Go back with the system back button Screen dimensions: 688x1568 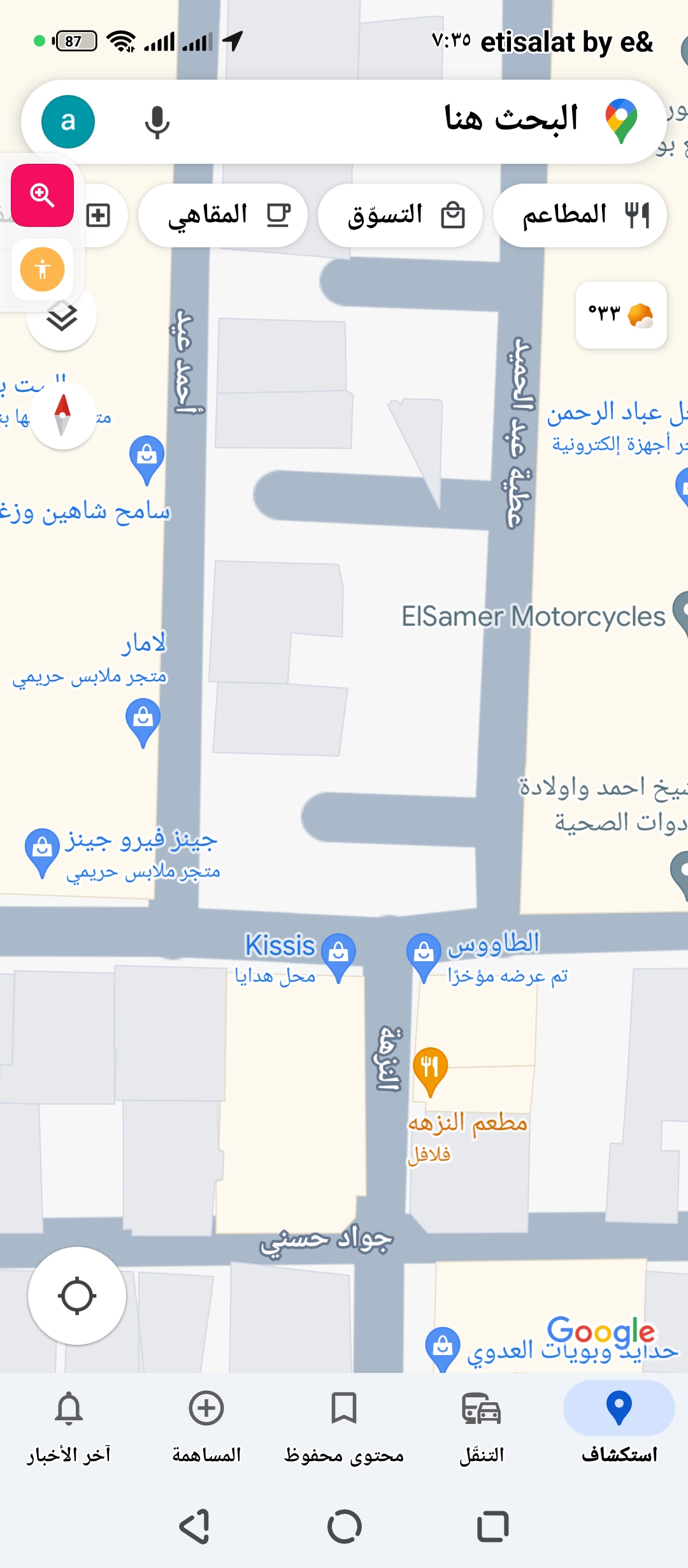[x=195, y=1527]
